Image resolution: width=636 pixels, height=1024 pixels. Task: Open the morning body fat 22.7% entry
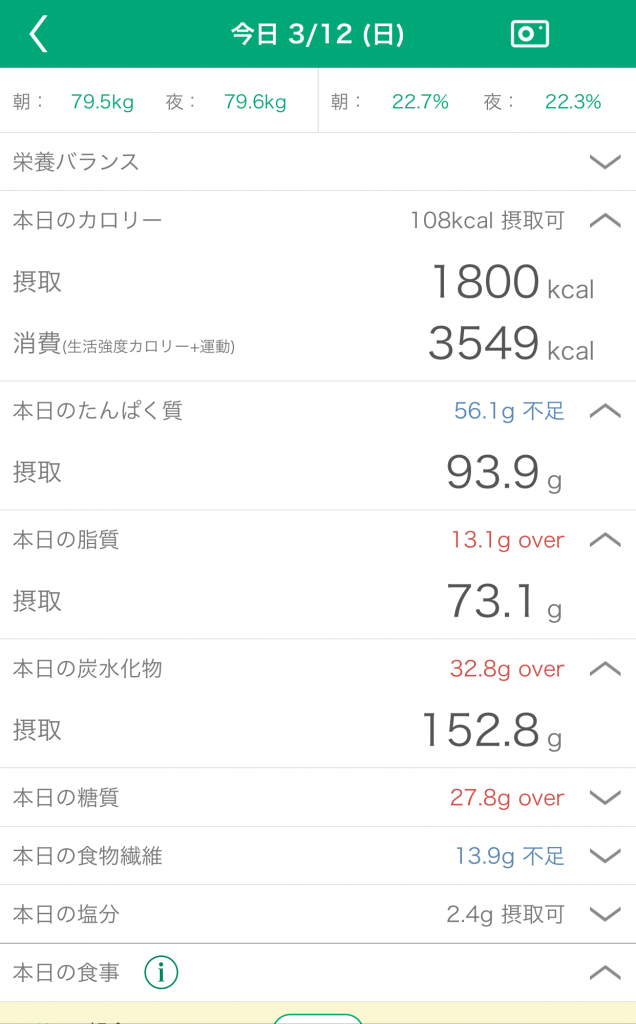tap(420, 102)
